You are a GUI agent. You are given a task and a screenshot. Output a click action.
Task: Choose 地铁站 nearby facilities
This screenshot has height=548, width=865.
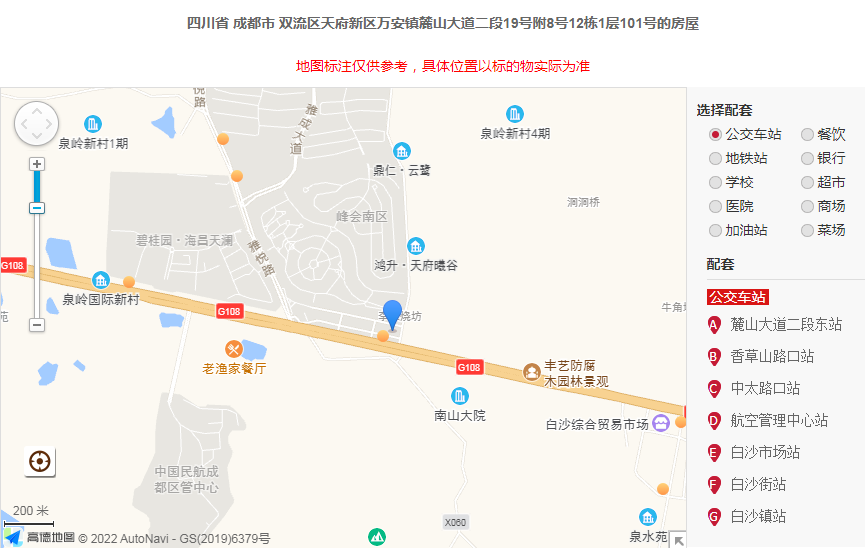715,158
